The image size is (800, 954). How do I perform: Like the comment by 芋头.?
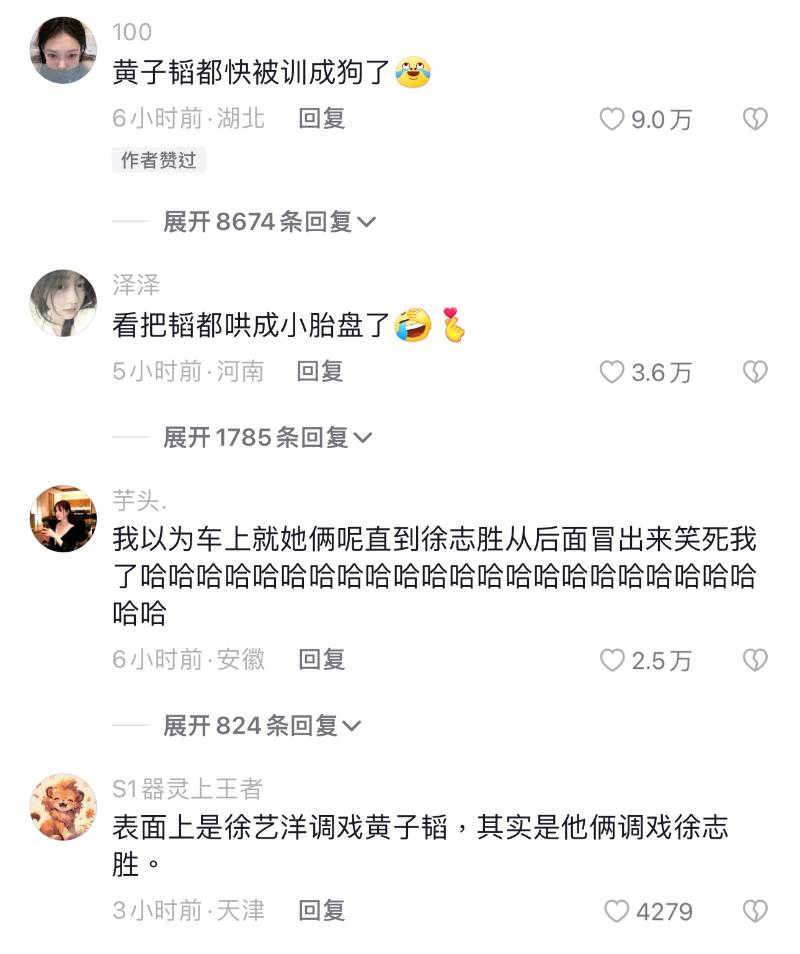[x=612, y=660]
